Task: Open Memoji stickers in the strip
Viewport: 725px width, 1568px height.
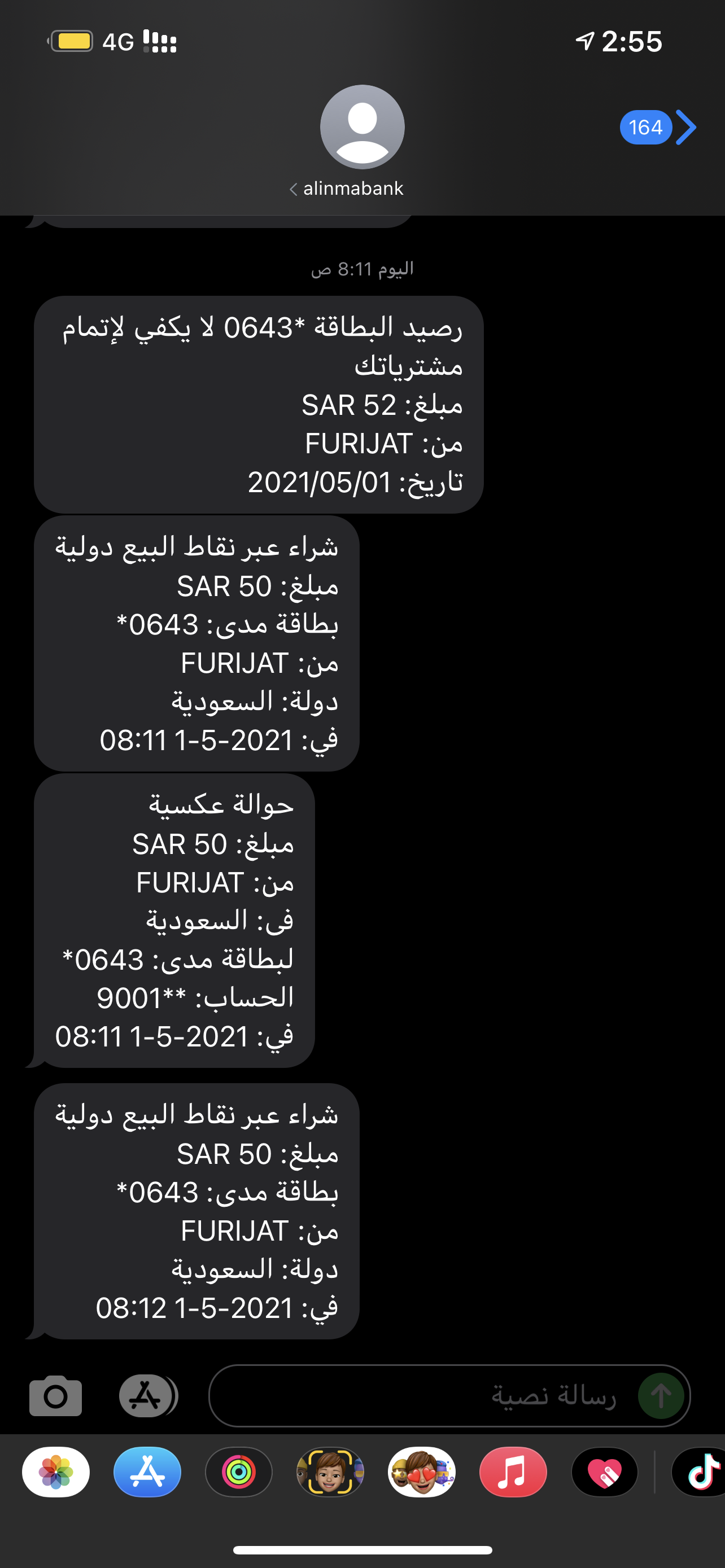Action: pos(421,1473)
